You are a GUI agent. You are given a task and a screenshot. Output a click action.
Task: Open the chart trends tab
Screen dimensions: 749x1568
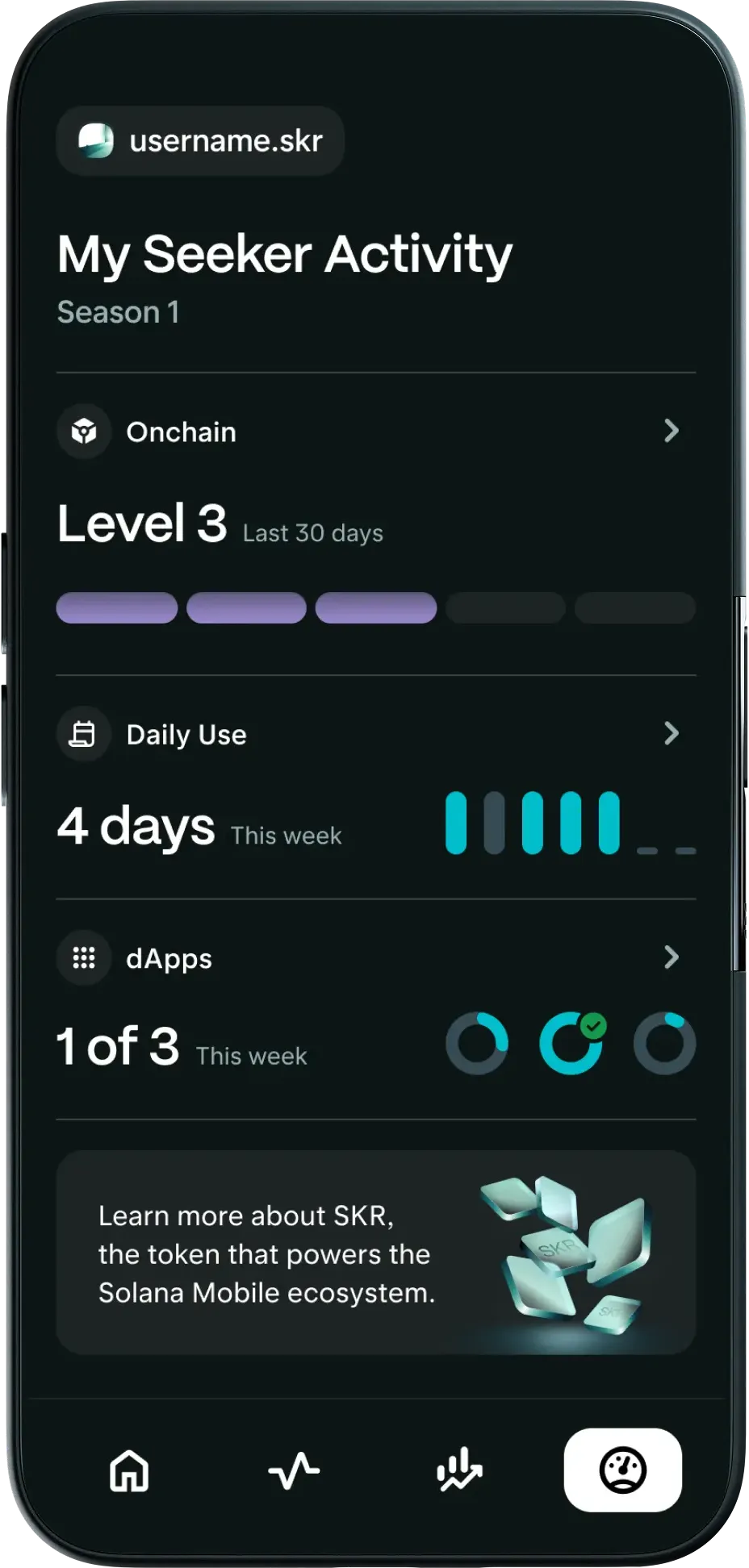[458, 1470]
